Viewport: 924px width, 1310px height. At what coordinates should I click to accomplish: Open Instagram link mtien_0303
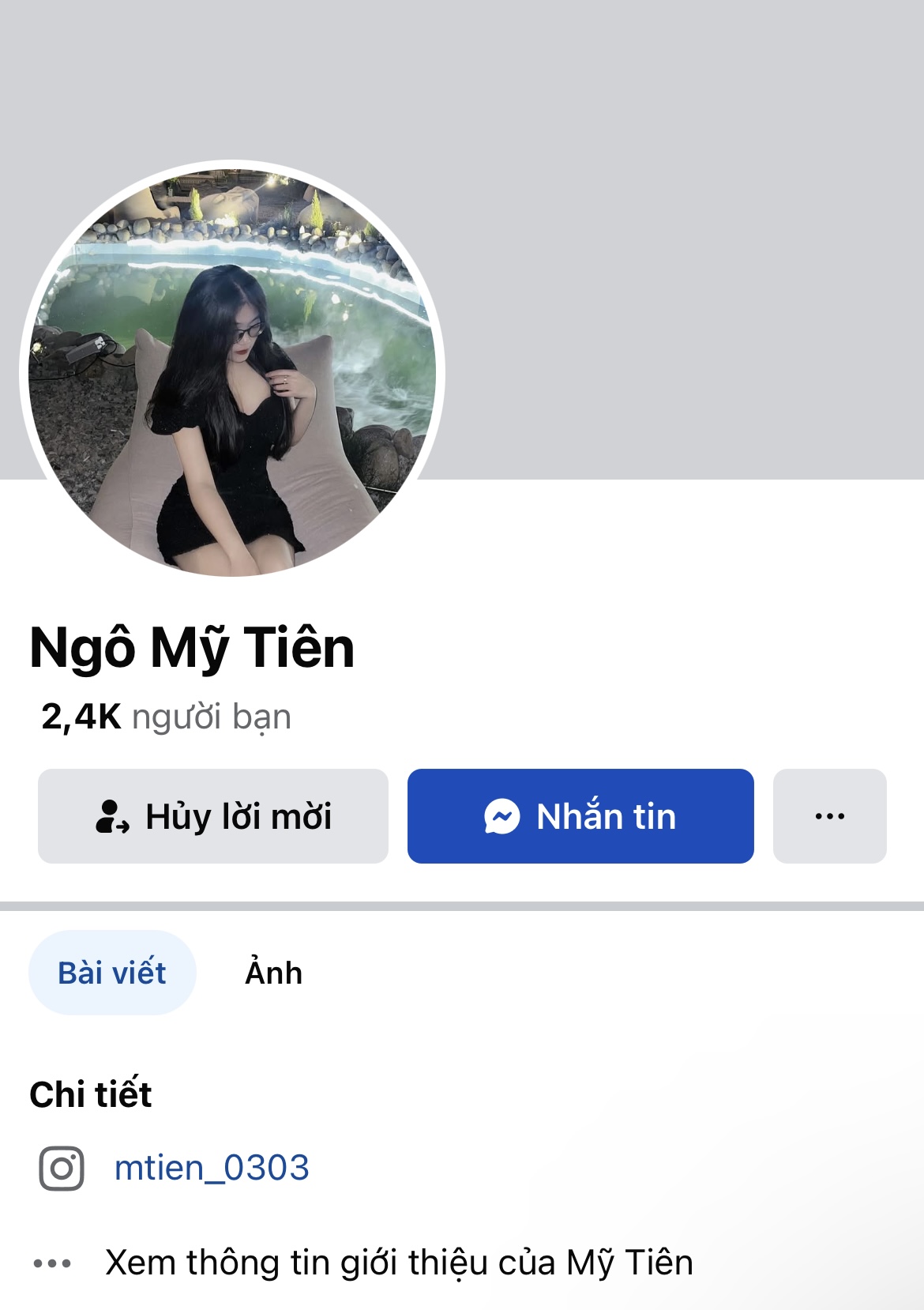click(x=212, y=1168)
